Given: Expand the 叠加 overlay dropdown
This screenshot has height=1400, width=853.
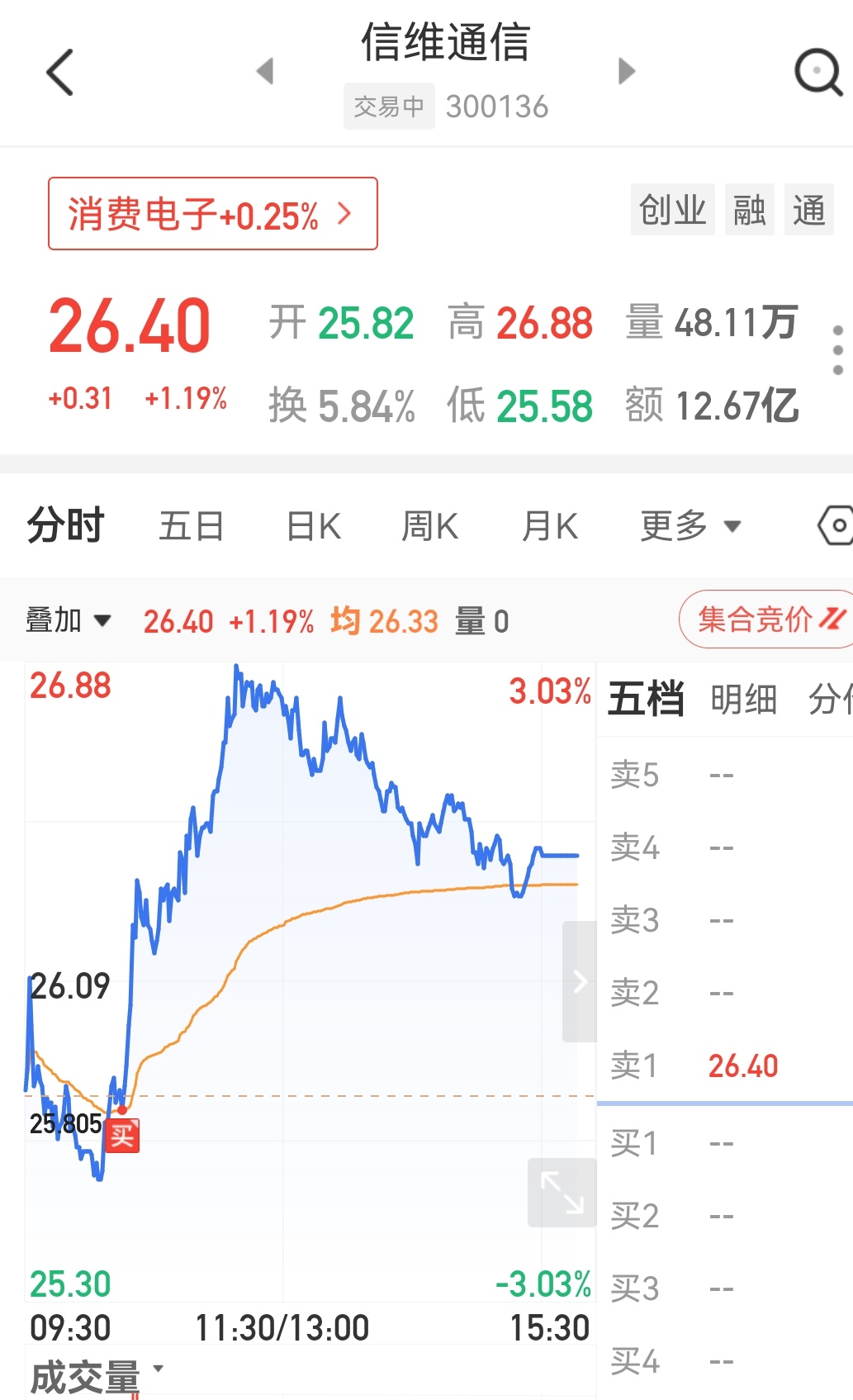Looking at the screenshot, I should (x=68, y=620).
